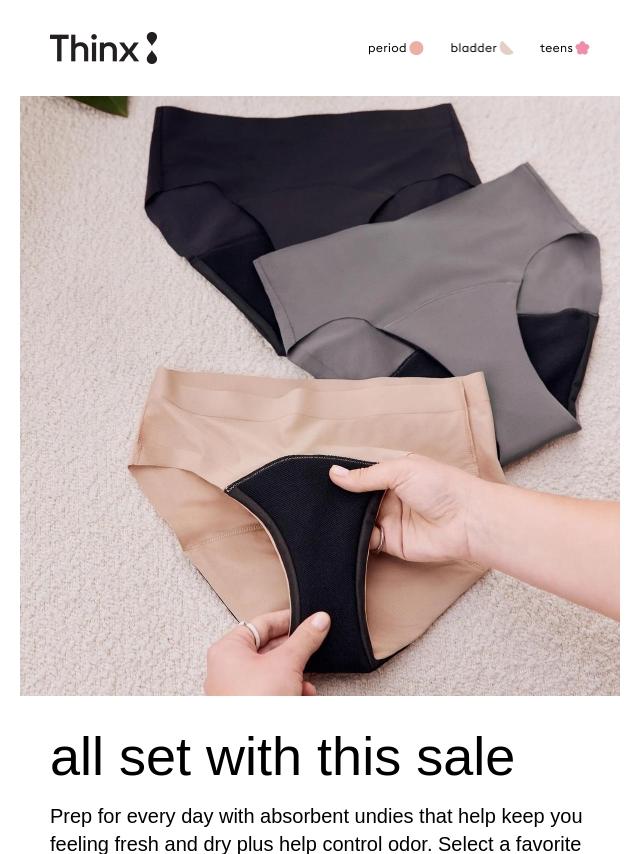The image size is (640, 854).
Task: Open the bladder category link
Action: pos(481,48)
